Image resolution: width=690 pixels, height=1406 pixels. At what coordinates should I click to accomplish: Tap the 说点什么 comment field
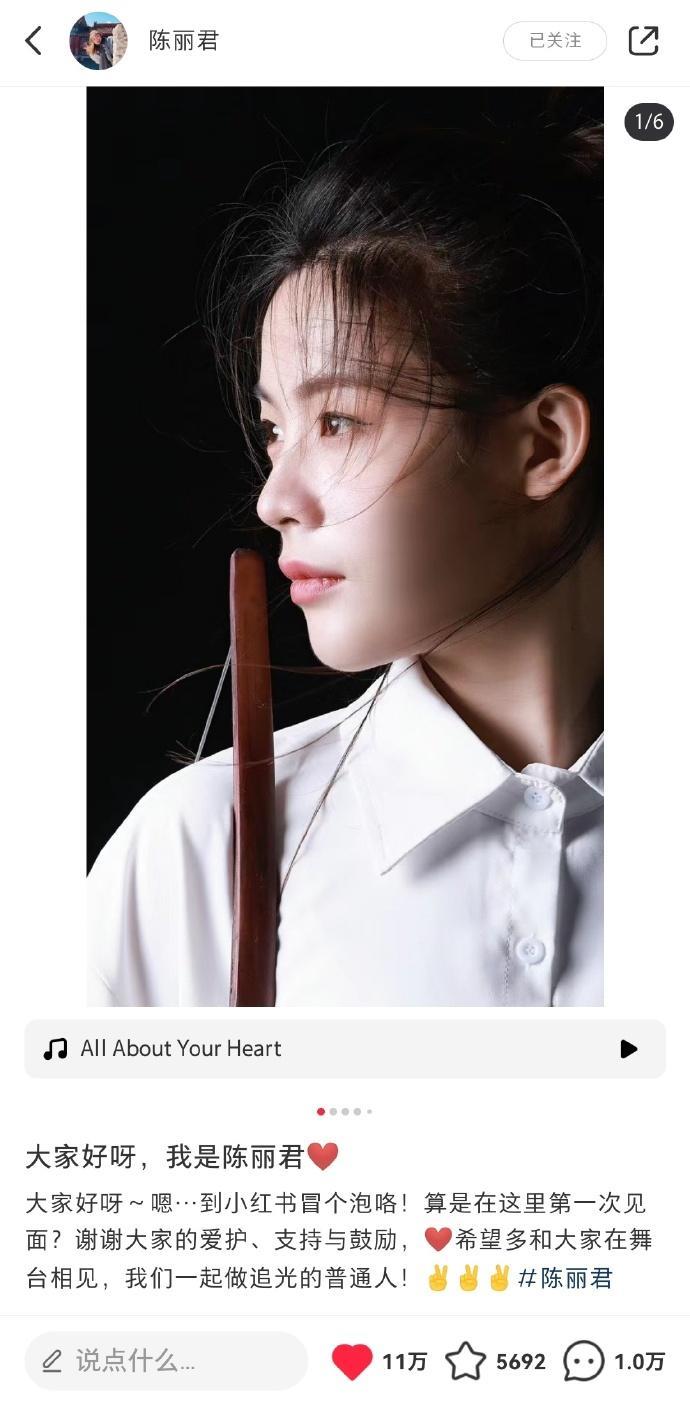pyautogui.click(x=165, y=1361)
